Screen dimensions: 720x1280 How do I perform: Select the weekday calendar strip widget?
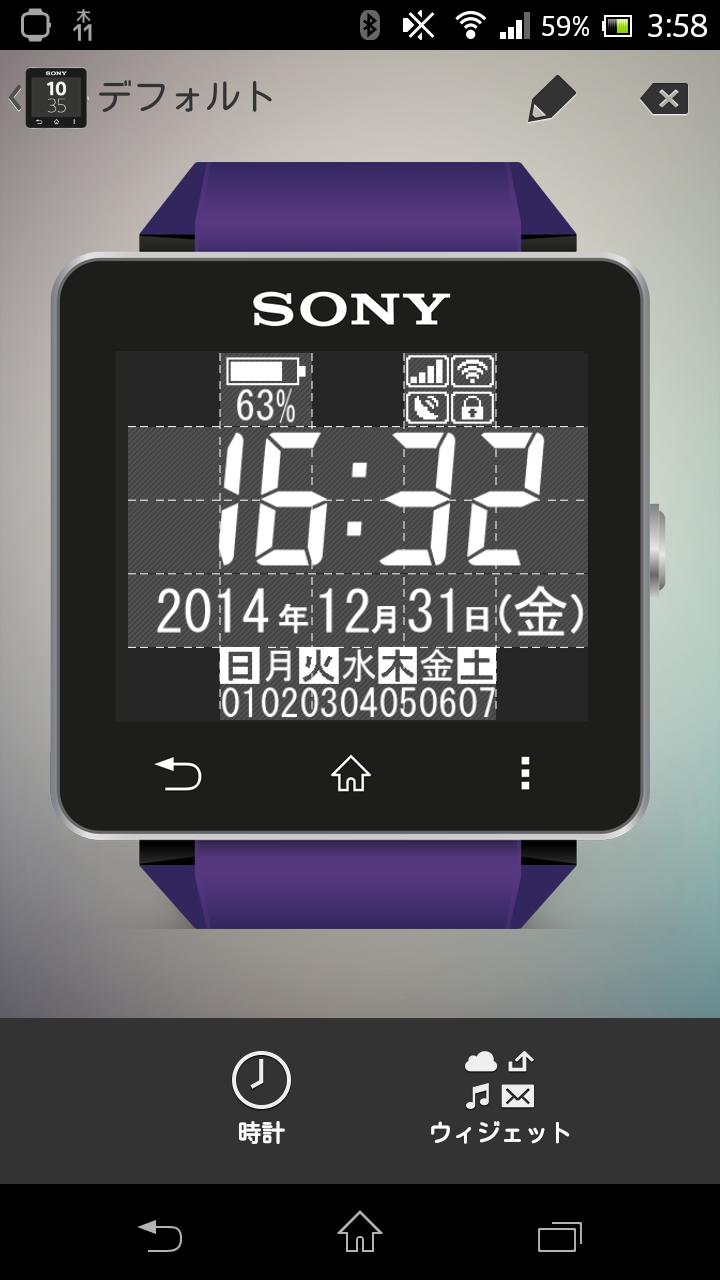(358, 684)
